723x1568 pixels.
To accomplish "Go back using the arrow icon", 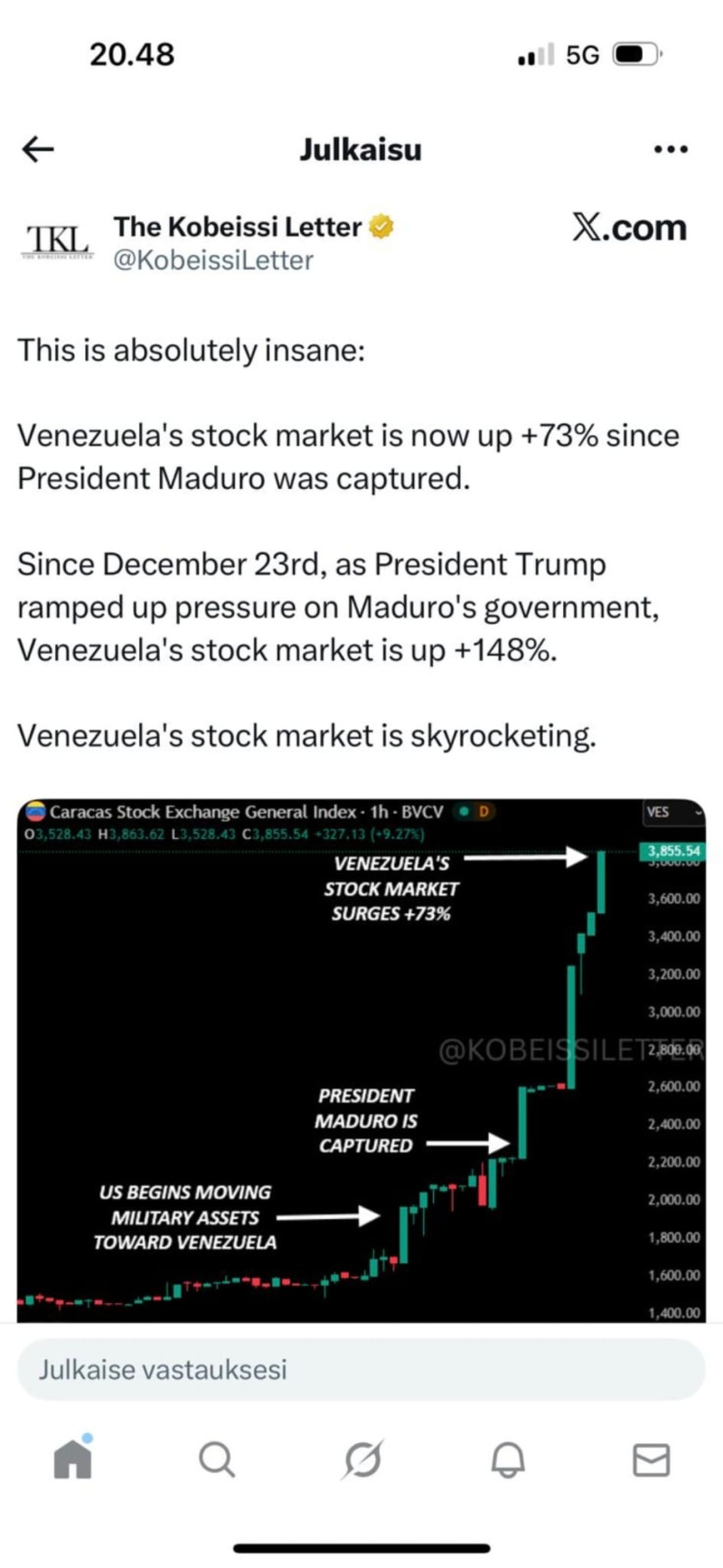I will point(38,149).
